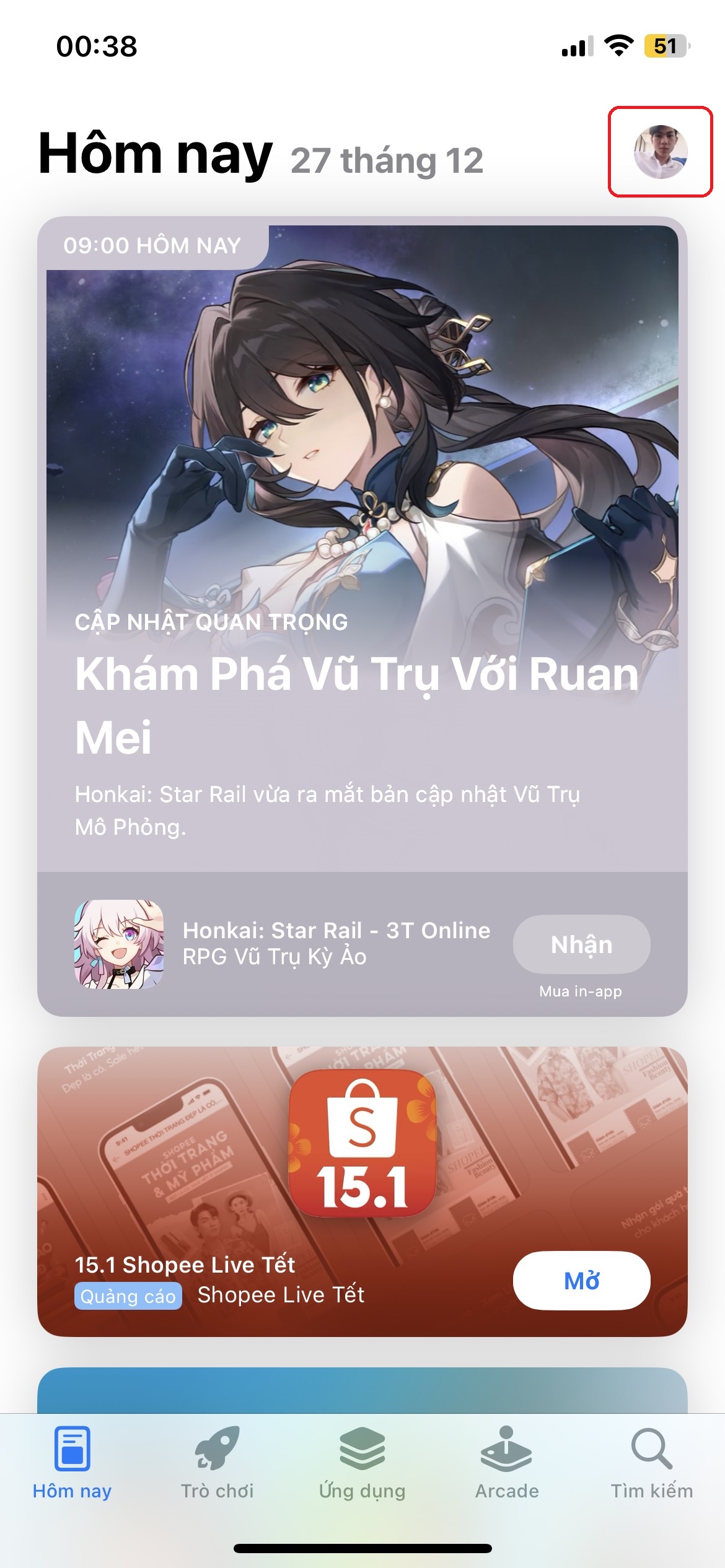This screenshot has height=1568, width=725.
Task: Switch to the Trò chơi tab
Action: coord(217,1463)
